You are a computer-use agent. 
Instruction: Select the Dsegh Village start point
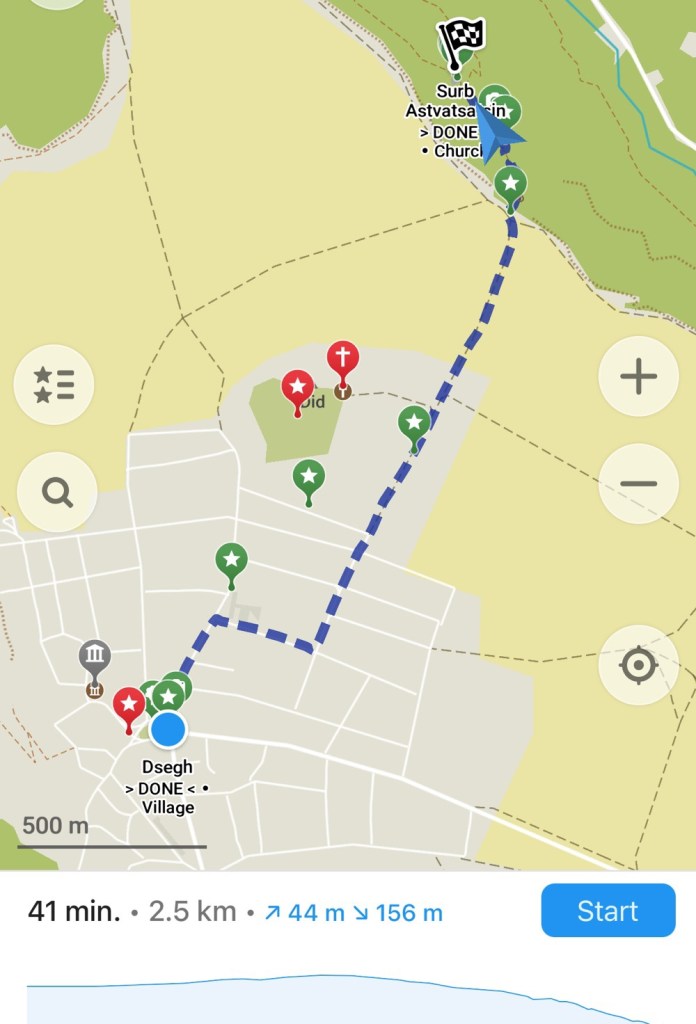click(168, 730)
